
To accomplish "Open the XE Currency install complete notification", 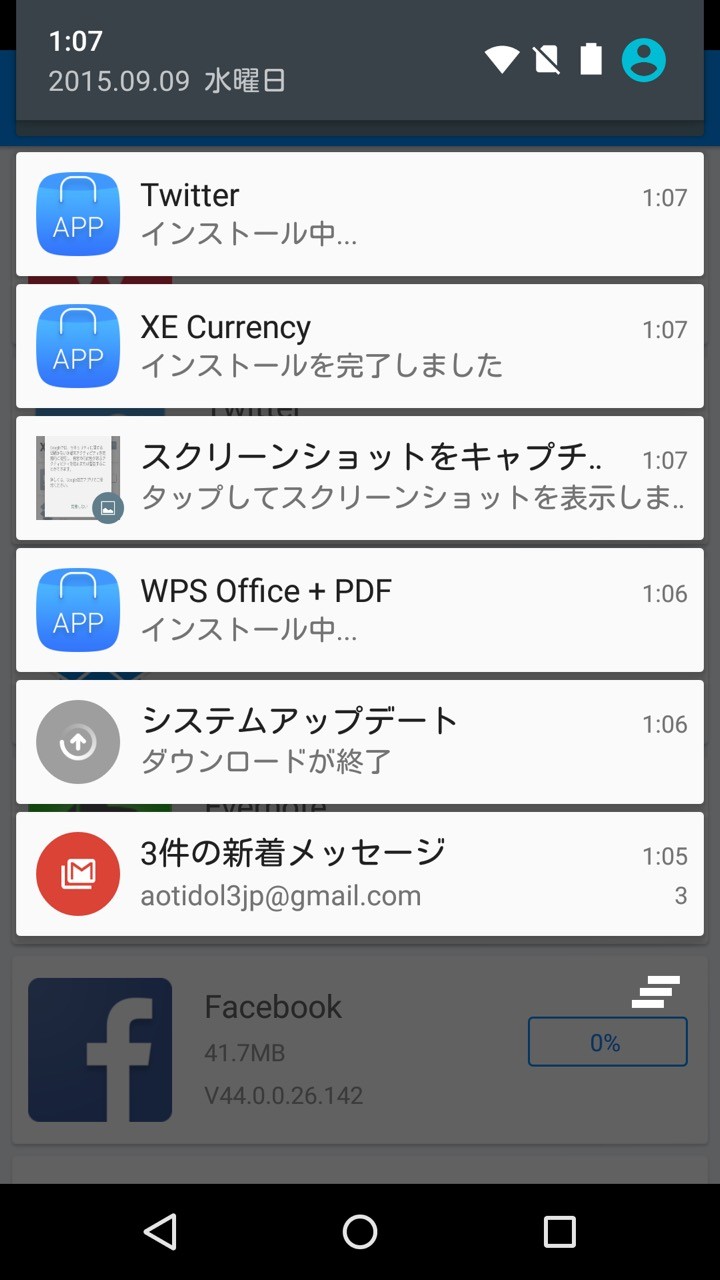I will click(x=360, y=346).
